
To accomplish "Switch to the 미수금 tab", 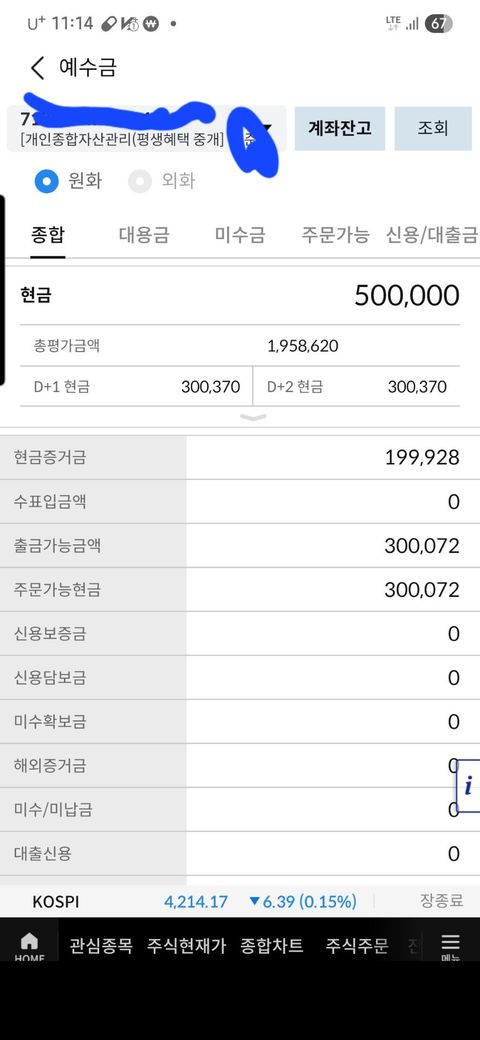I will coord(240,235).
